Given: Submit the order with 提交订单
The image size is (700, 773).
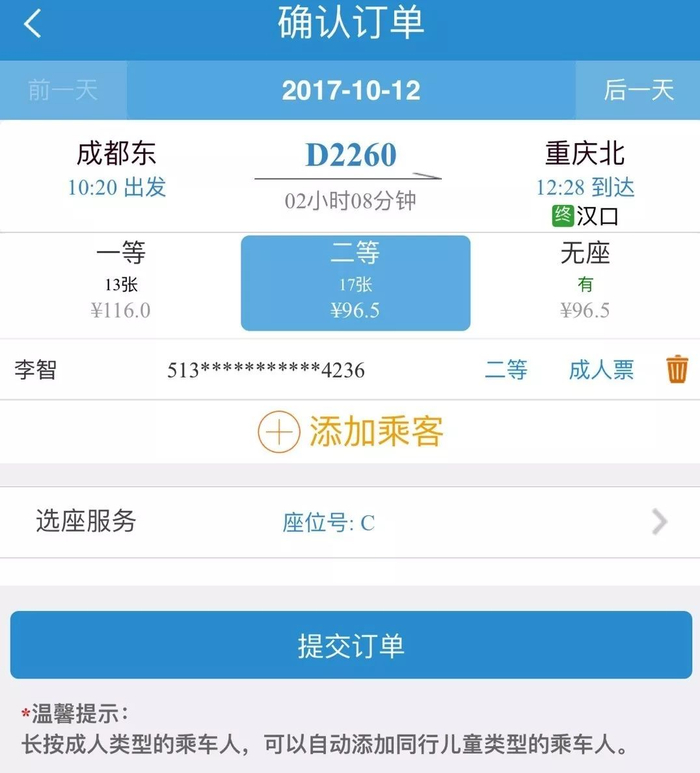Looking at the screenshot, I should pos(351,645).
